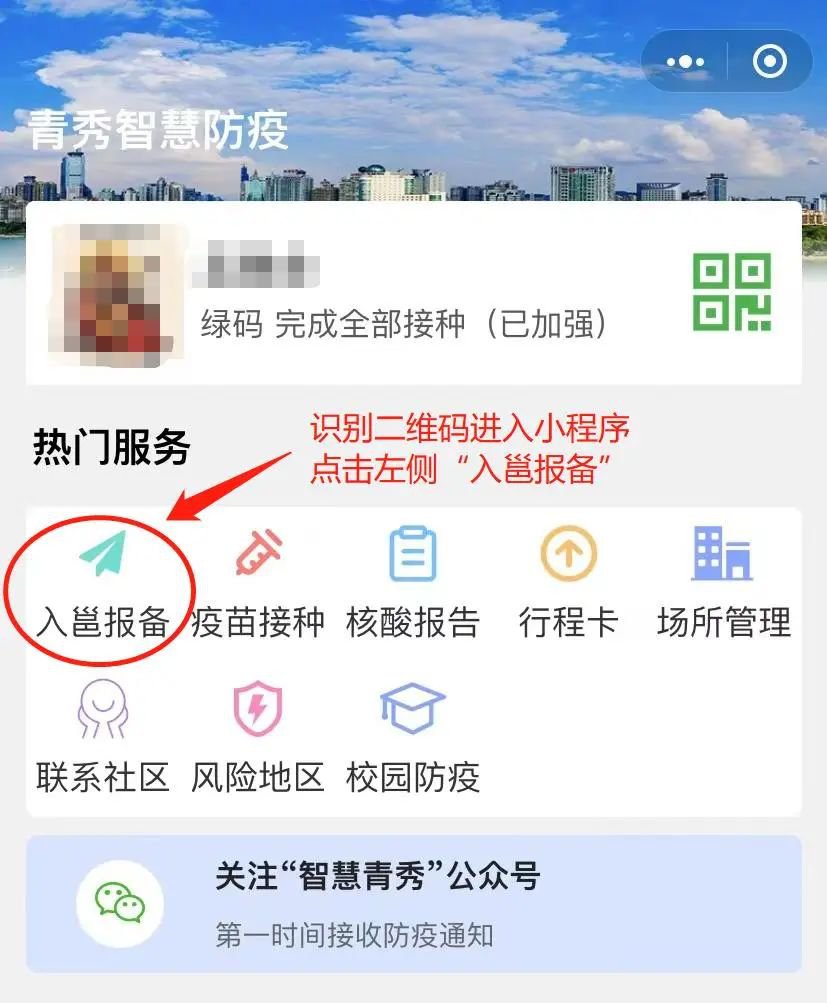Follow the 智慧青秀 official account banner
The height and width of the screenshot is (1003, 827).
click(413, 904)
